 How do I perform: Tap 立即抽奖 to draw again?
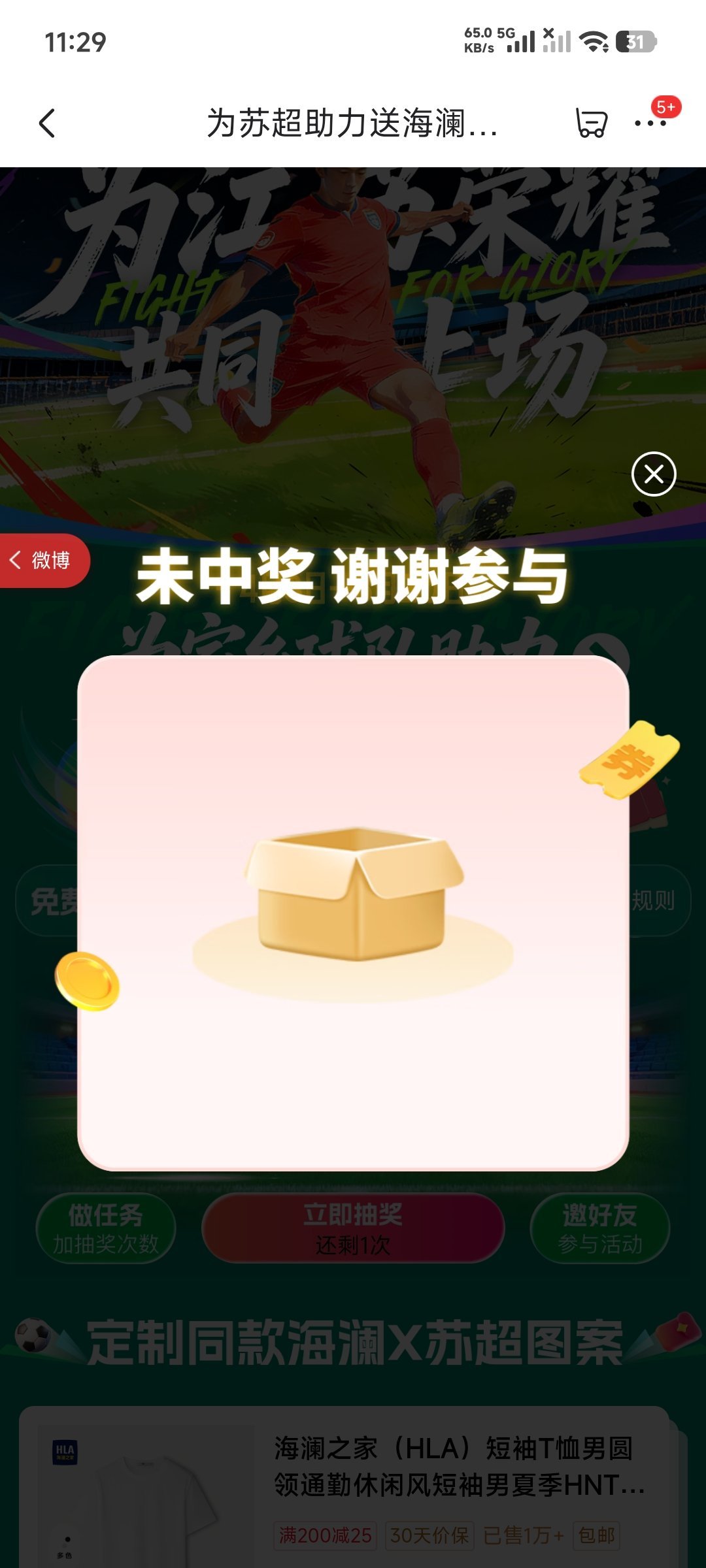[353, 1228]
